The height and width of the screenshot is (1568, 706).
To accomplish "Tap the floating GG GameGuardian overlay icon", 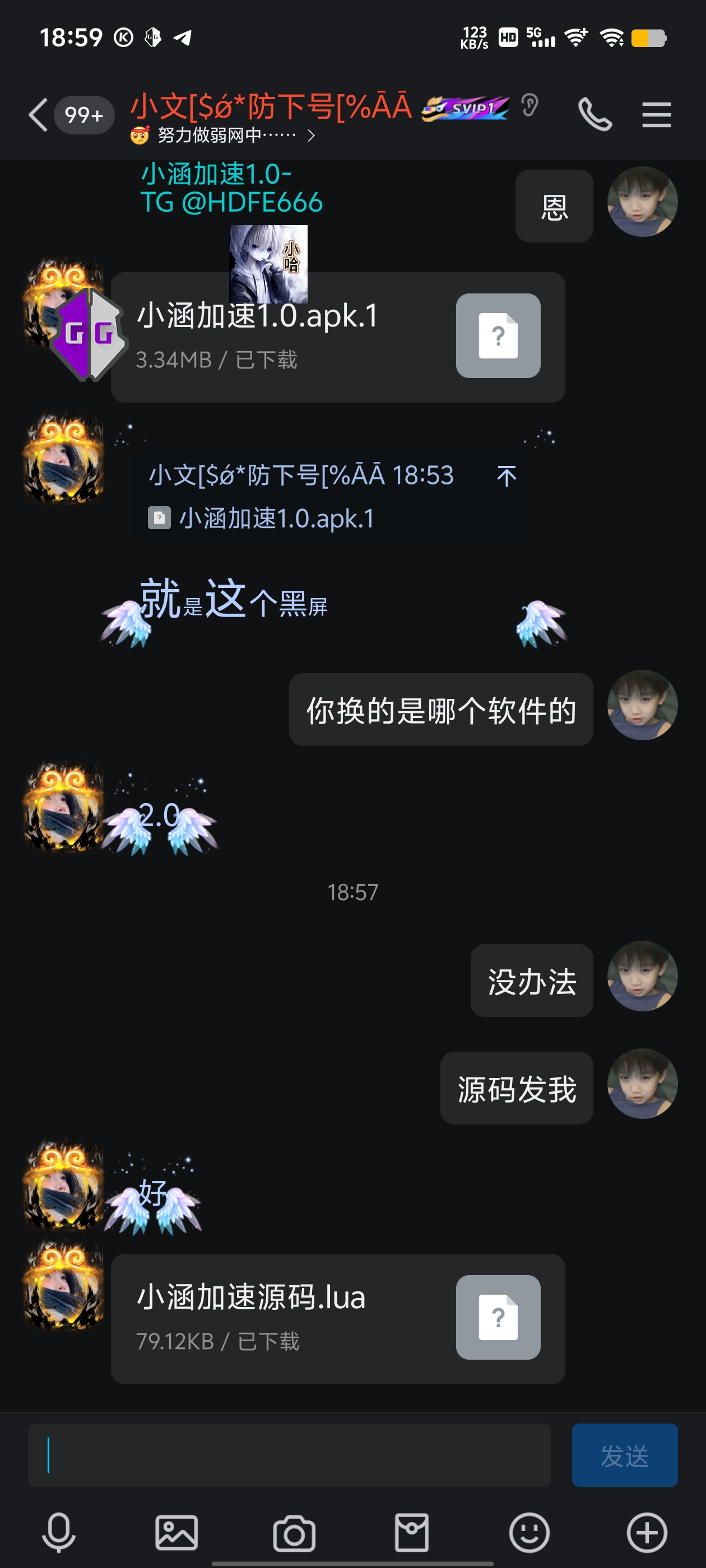I will click(x=89, y=334).
